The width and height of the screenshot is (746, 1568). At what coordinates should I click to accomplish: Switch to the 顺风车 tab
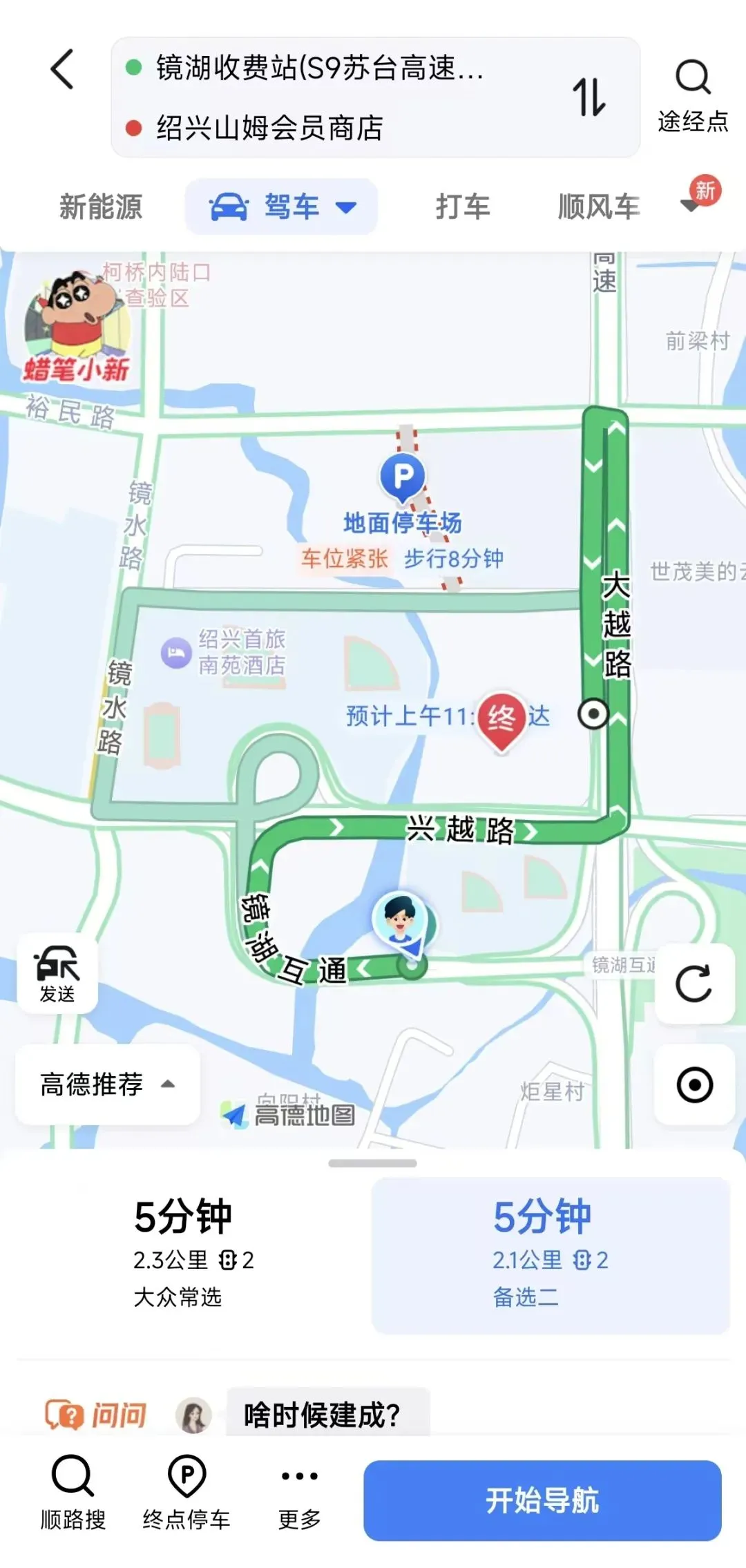599,207
